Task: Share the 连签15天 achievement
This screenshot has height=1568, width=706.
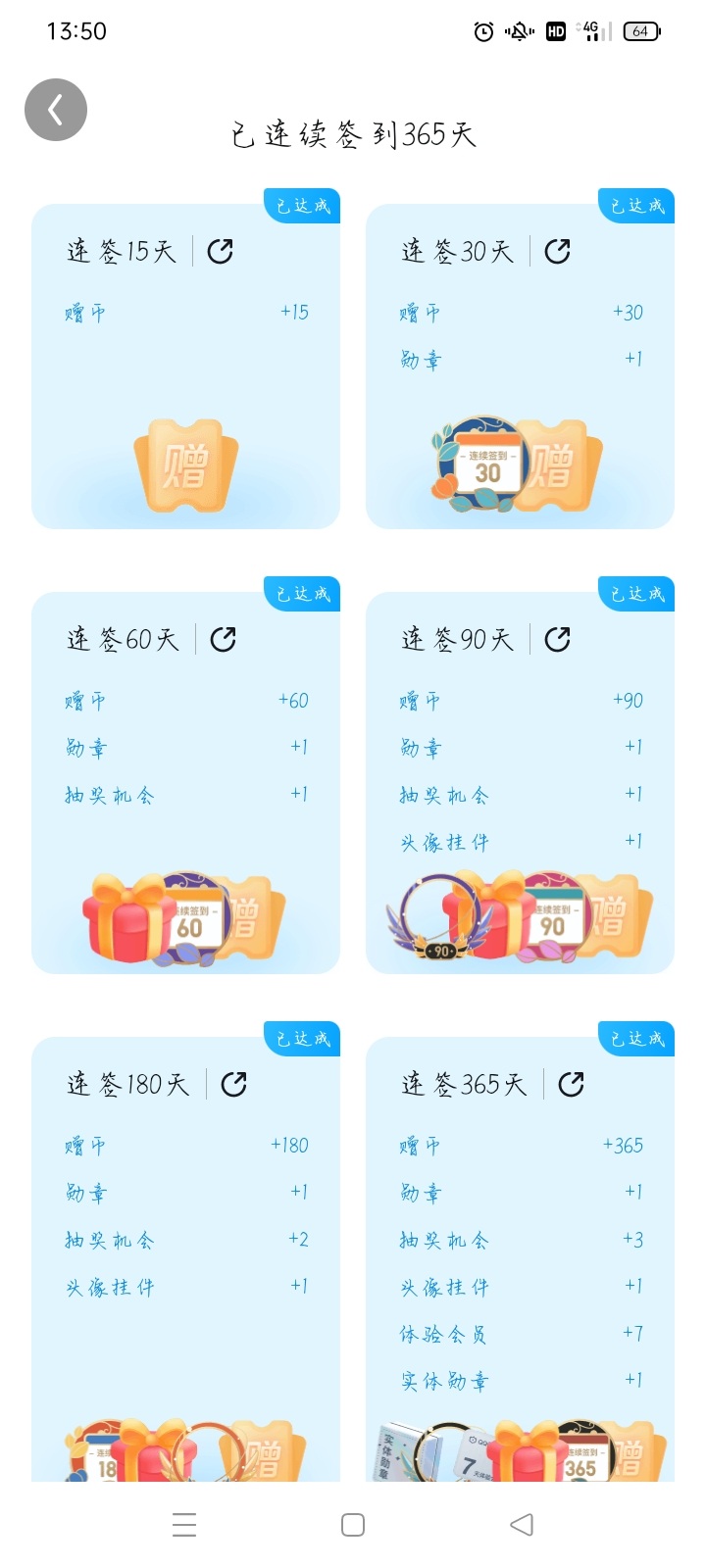Action: 221,252
